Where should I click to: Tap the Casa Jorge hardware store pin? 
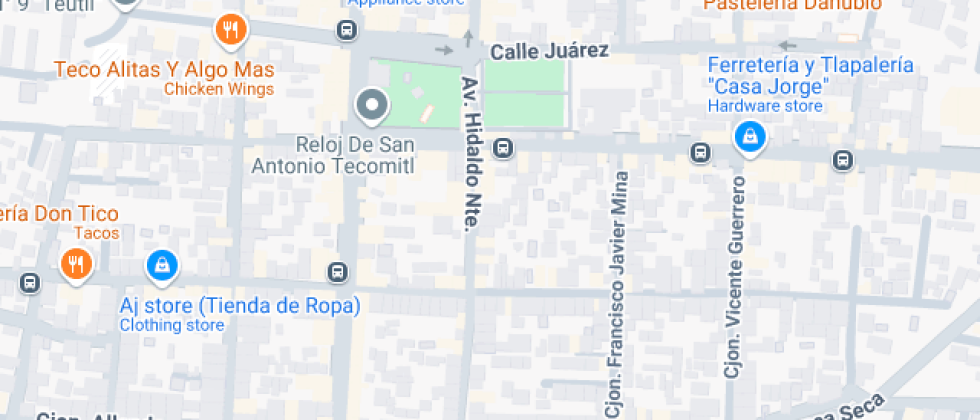coord(748,138)
